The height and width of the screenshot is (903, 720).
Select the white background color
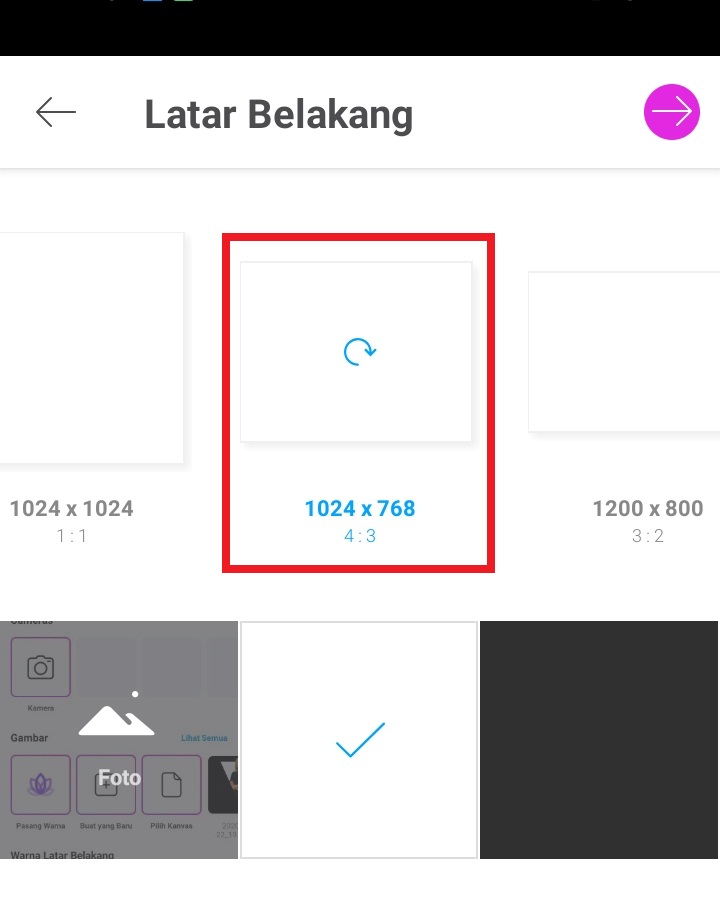pos(359,740)
